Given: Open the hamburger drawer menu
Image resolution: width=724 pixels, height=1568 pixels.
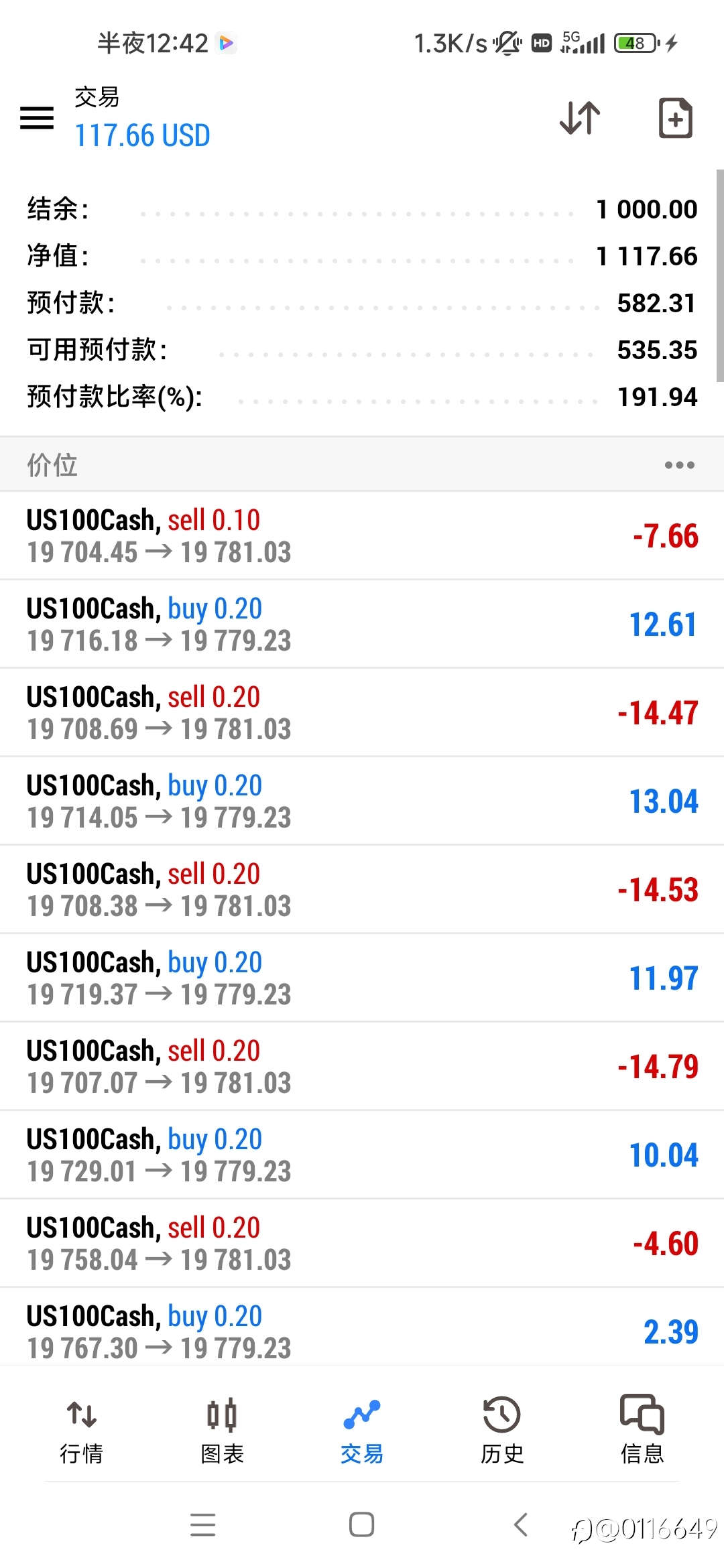Looking at the screenshot, I should tap(37, 118).
